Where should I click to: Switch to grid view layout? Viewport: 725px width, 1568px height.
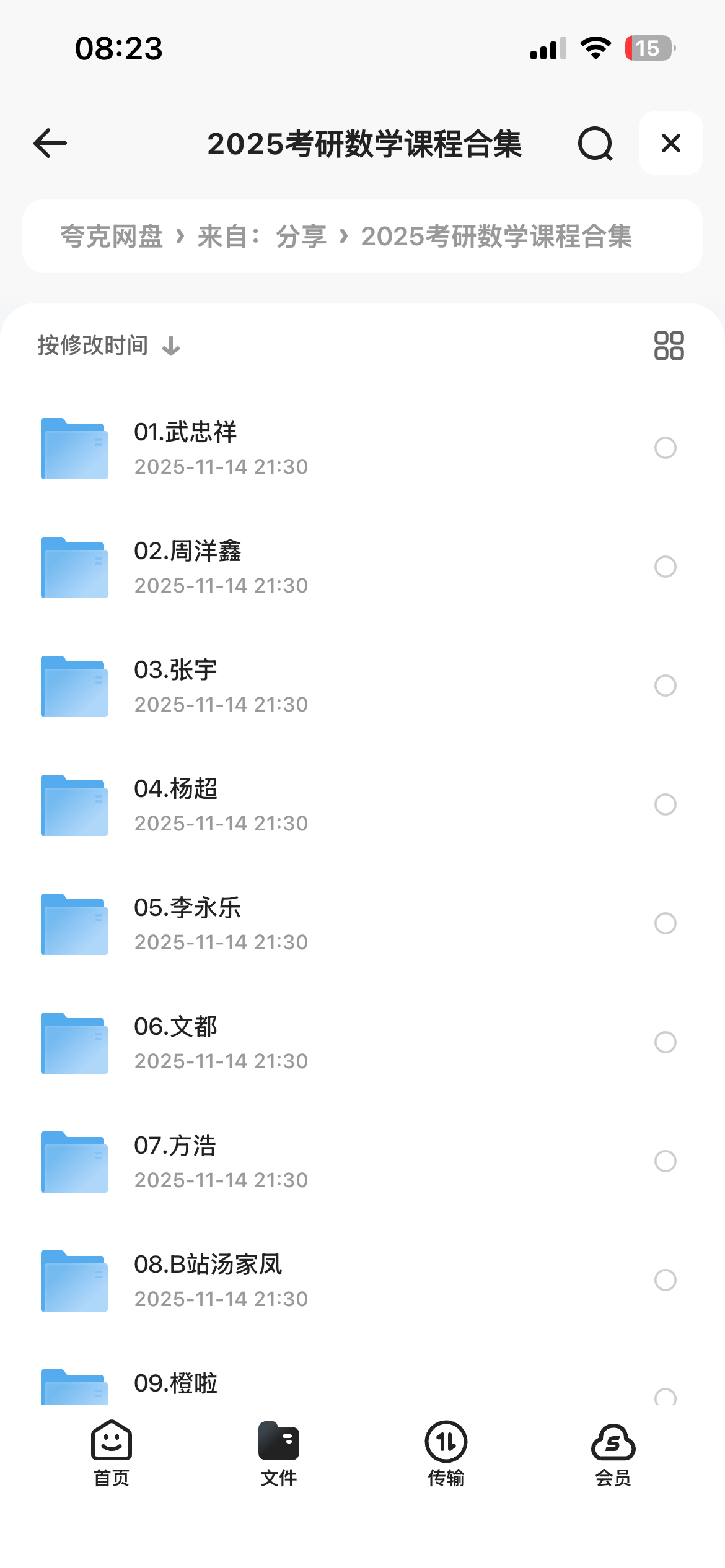pyautogui.click(x=668, y=345)
